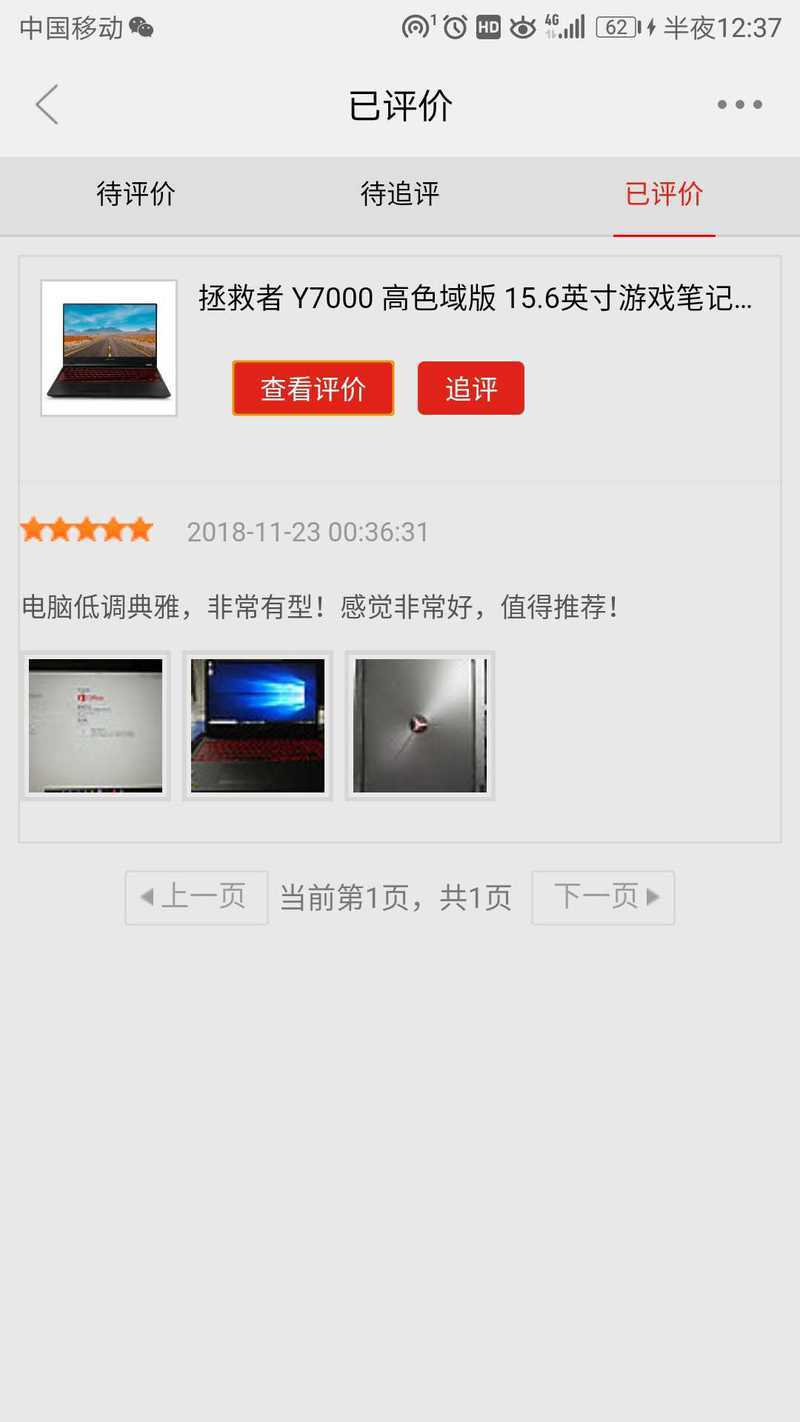View the first review photo of Office screen
Screen dimensions: 800x1422
point(95,726)
